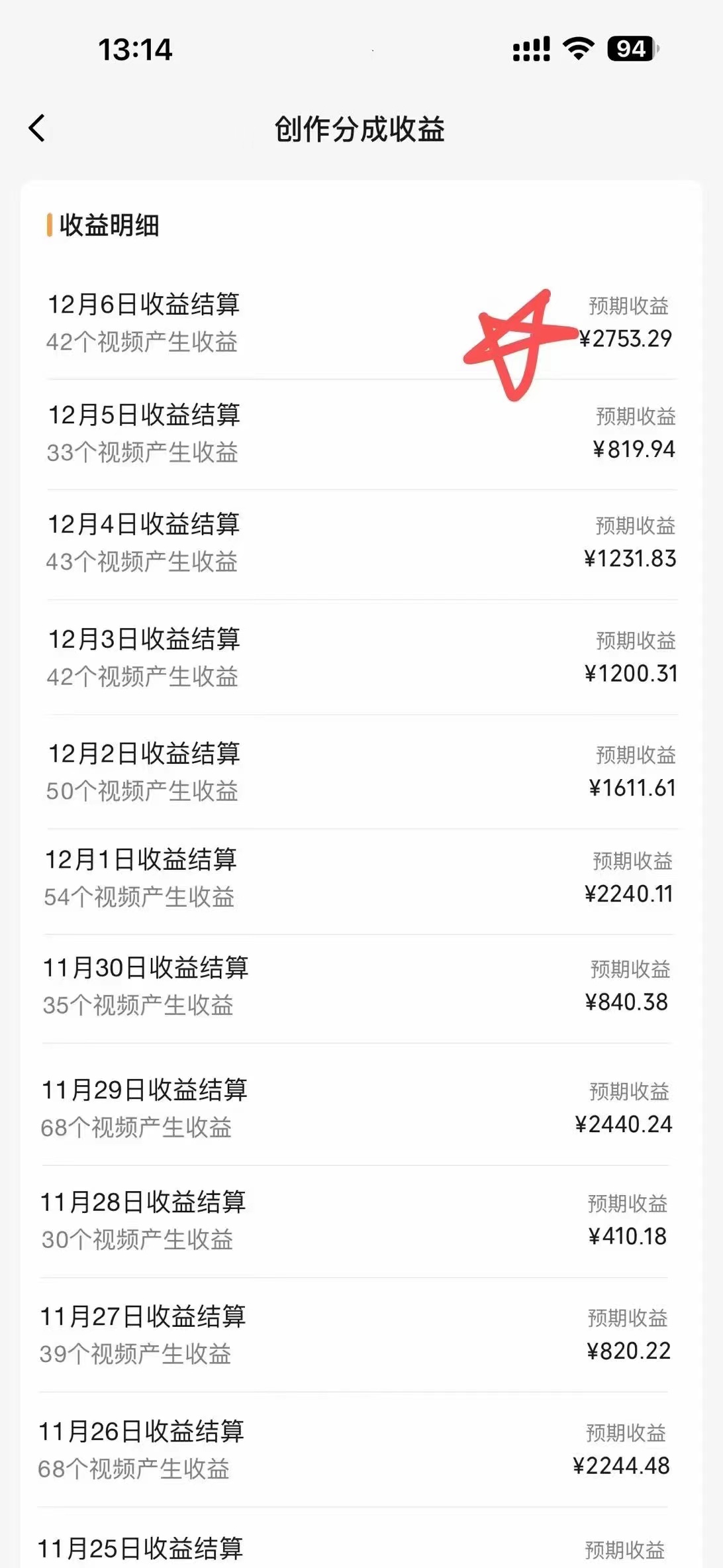Open the 12月5日收益结算 entry

pyautogui.click(x=144, y=433)
